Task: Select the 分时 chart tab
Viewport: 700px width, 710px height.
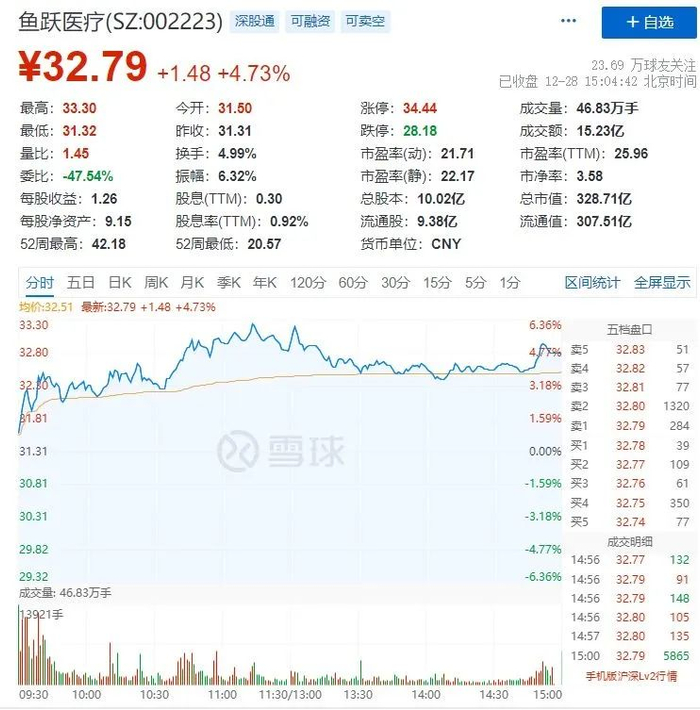Action: click(39, 283)
